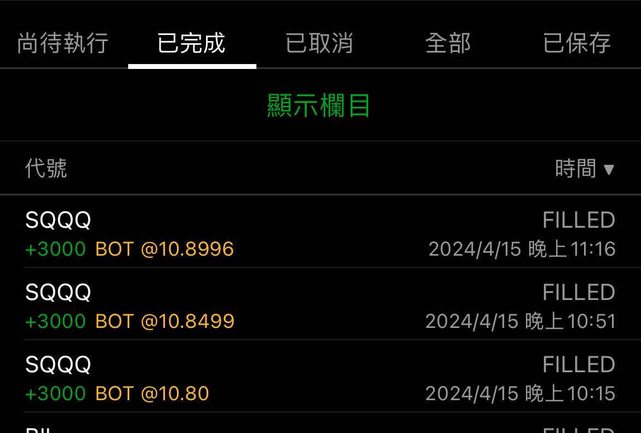
Task: Switch to the 全部 tab
Action: click(x=448, y=44)
